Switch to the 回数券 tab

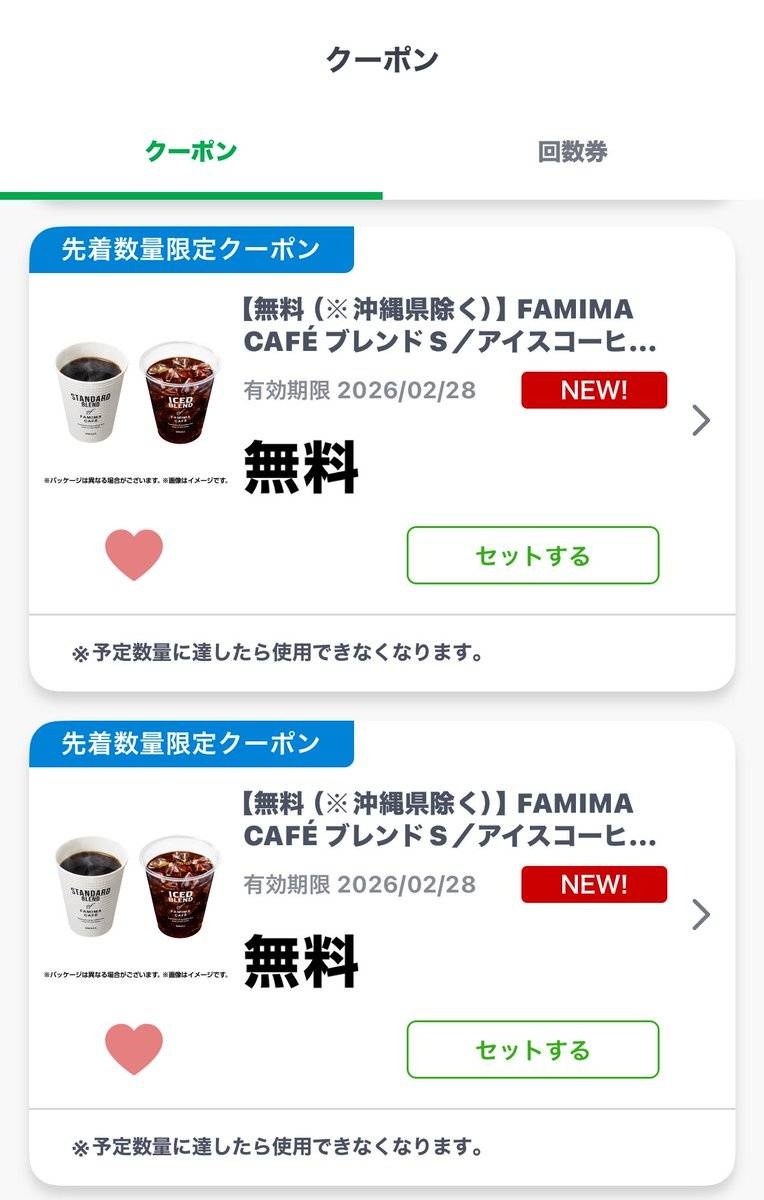pyautogui.click(x=572, y=152)
